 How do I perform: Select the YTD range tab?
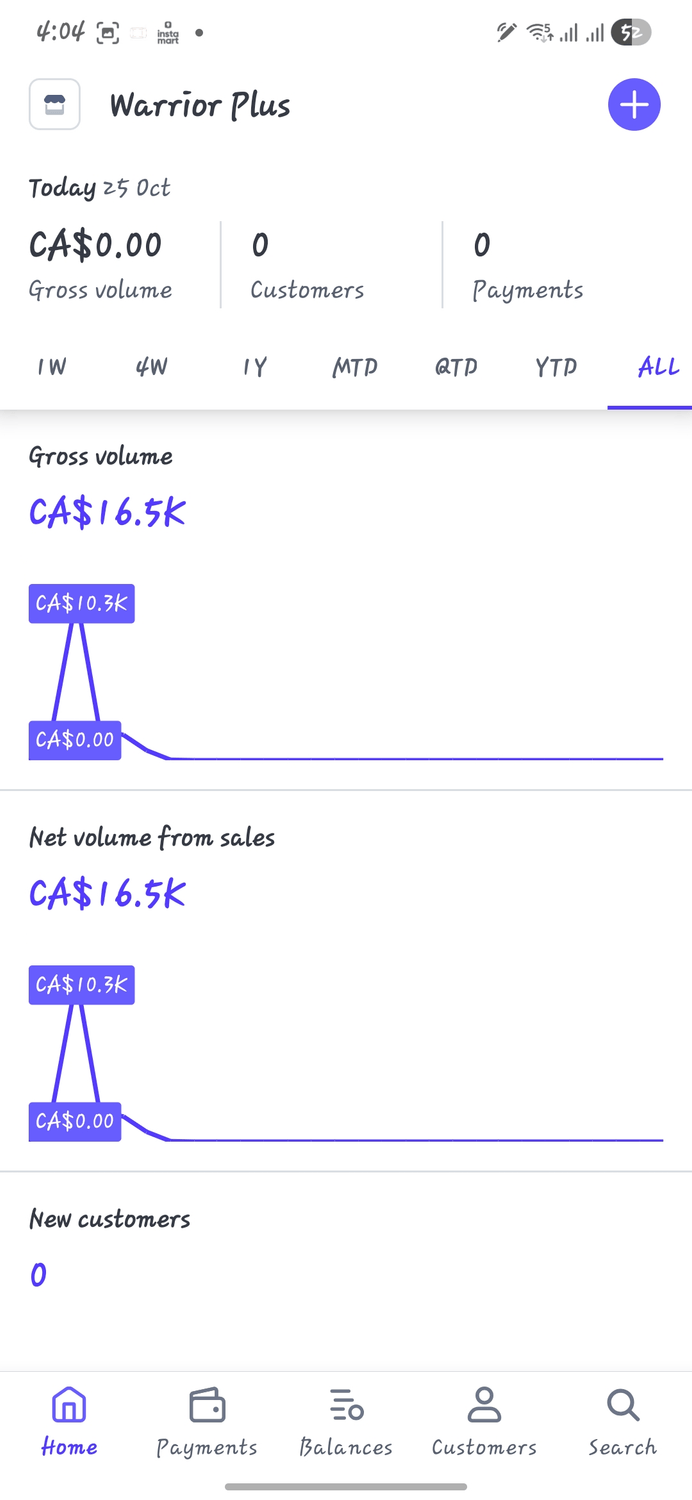click(556, 367)
